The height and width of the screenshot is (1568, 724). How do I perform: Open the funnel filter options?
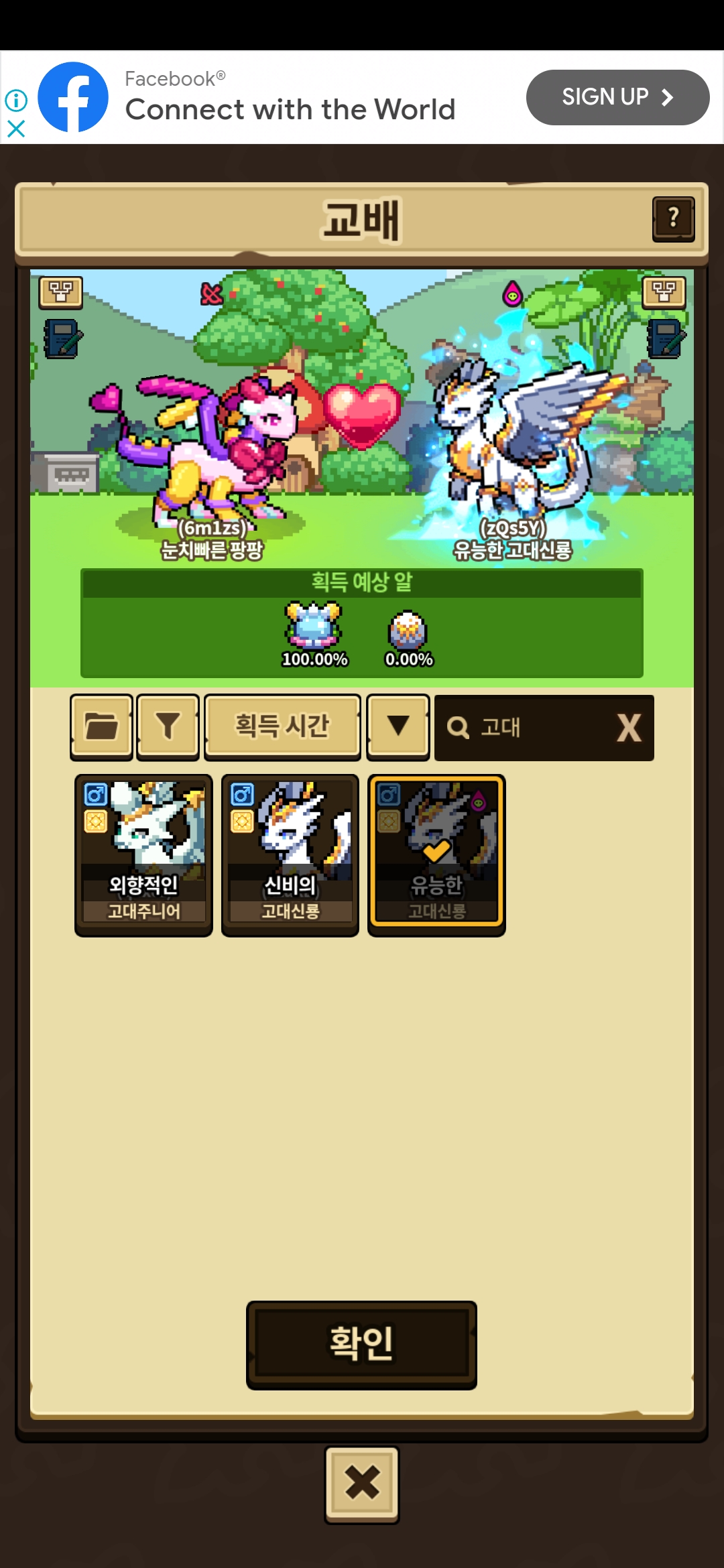click(x=168, y=726)
